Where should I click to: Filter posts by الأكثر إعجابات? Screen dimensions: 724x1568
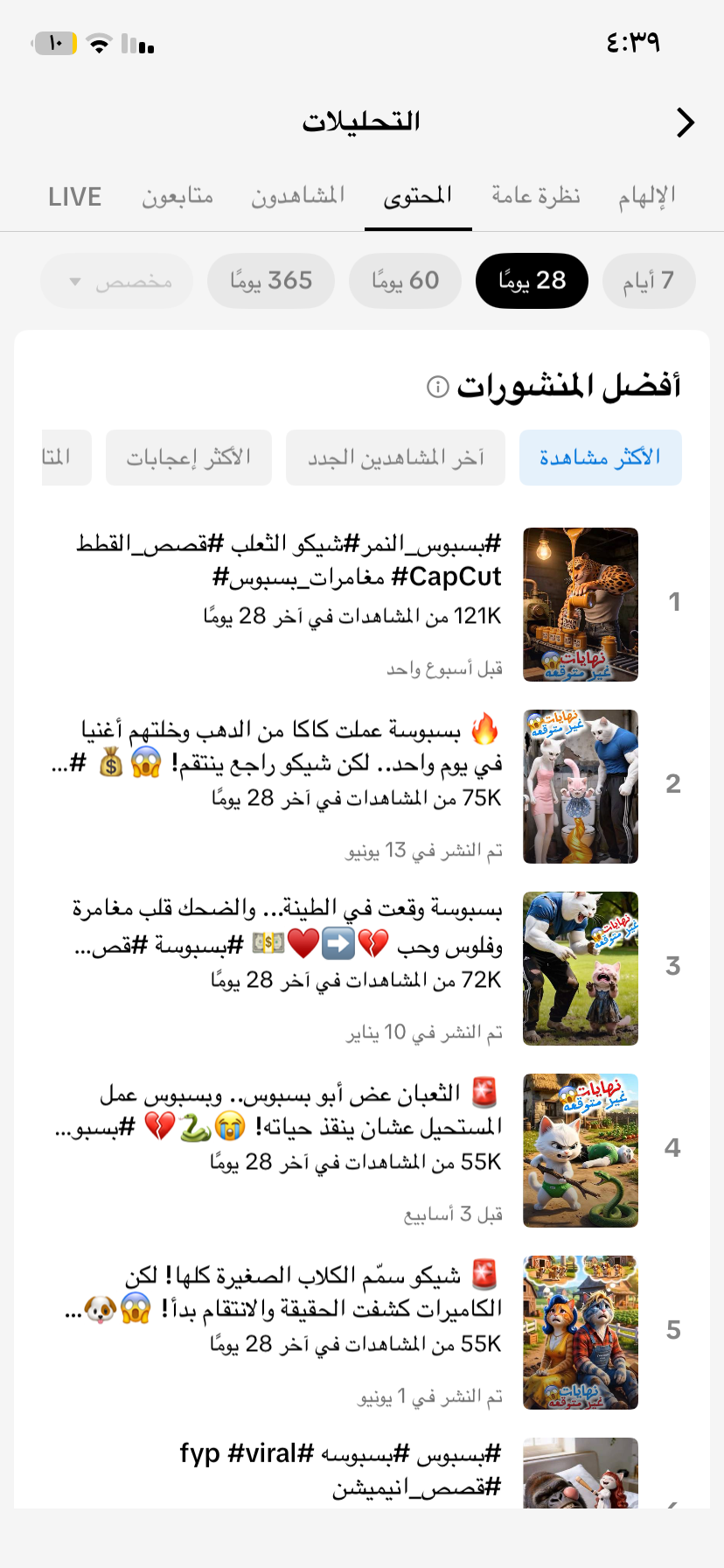coord(189,458)
